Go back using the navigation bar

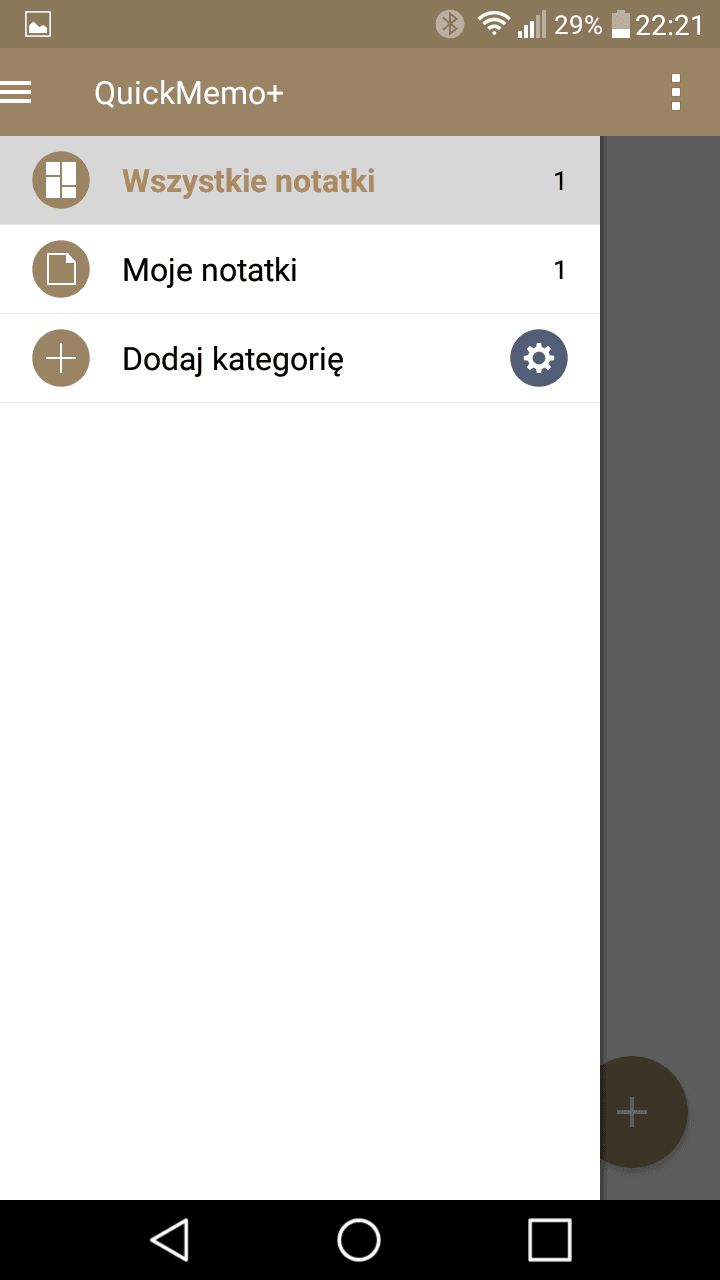coord(170,1240)
